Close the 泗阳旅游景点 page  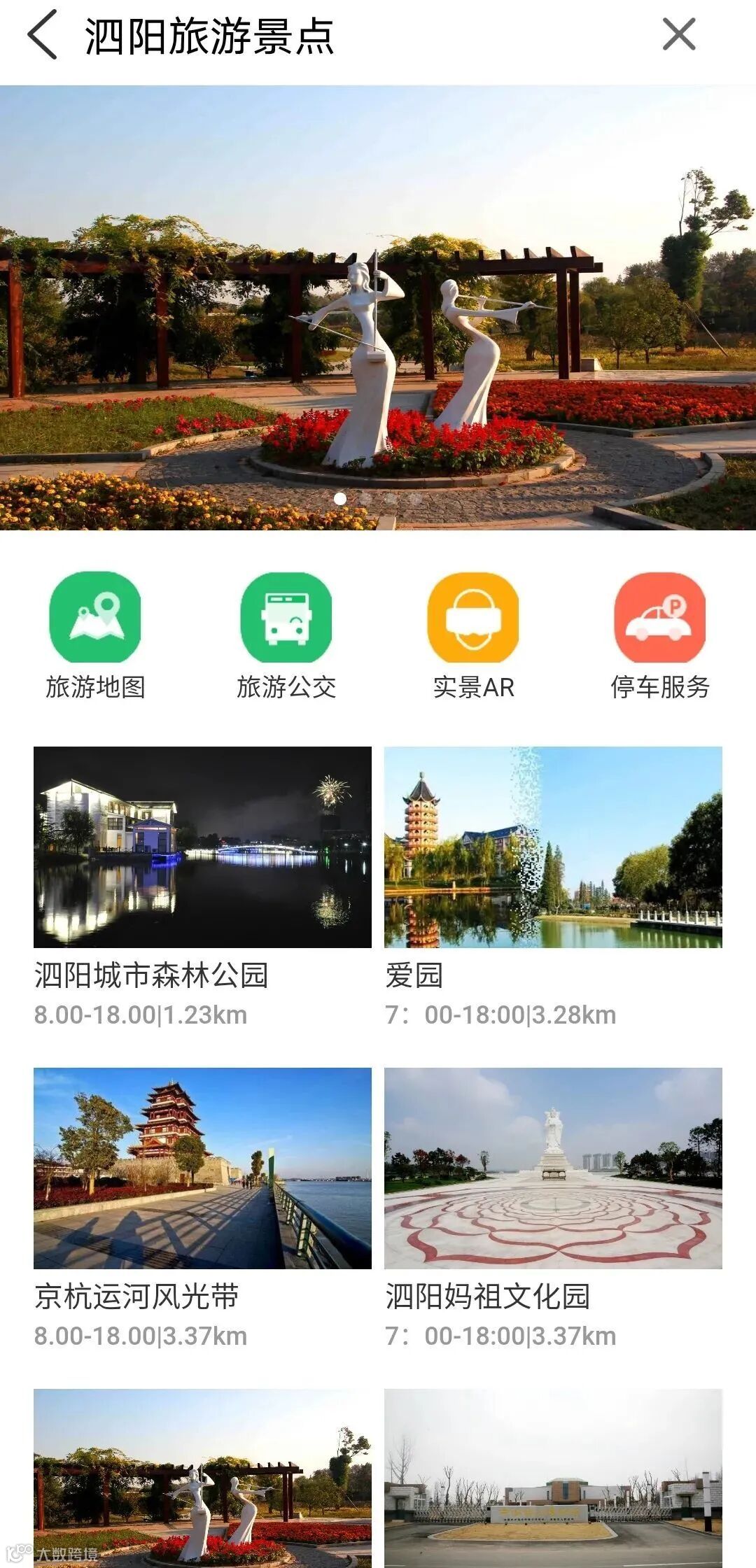pos(678,35)
